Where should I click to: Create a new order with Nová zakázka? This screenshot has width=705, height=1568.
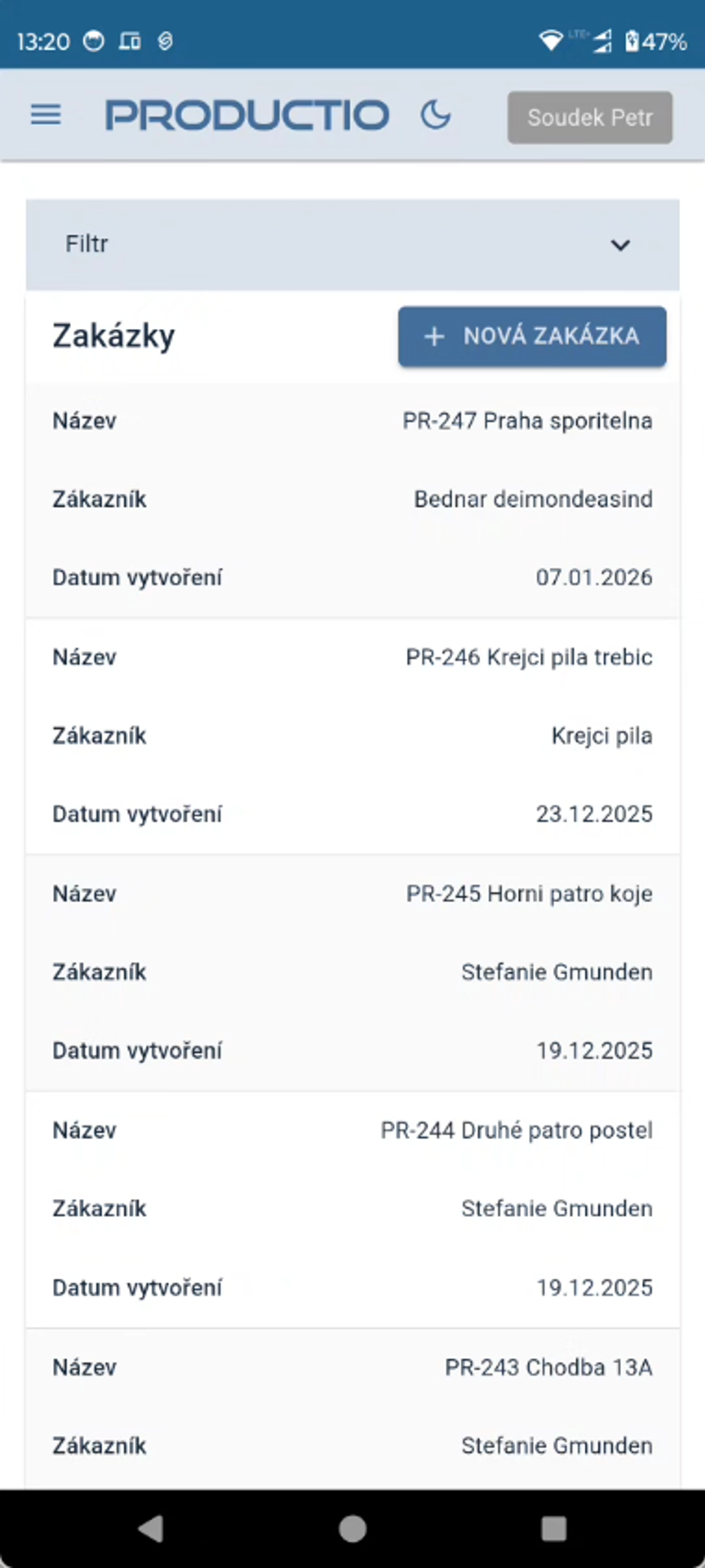(532, 336)
